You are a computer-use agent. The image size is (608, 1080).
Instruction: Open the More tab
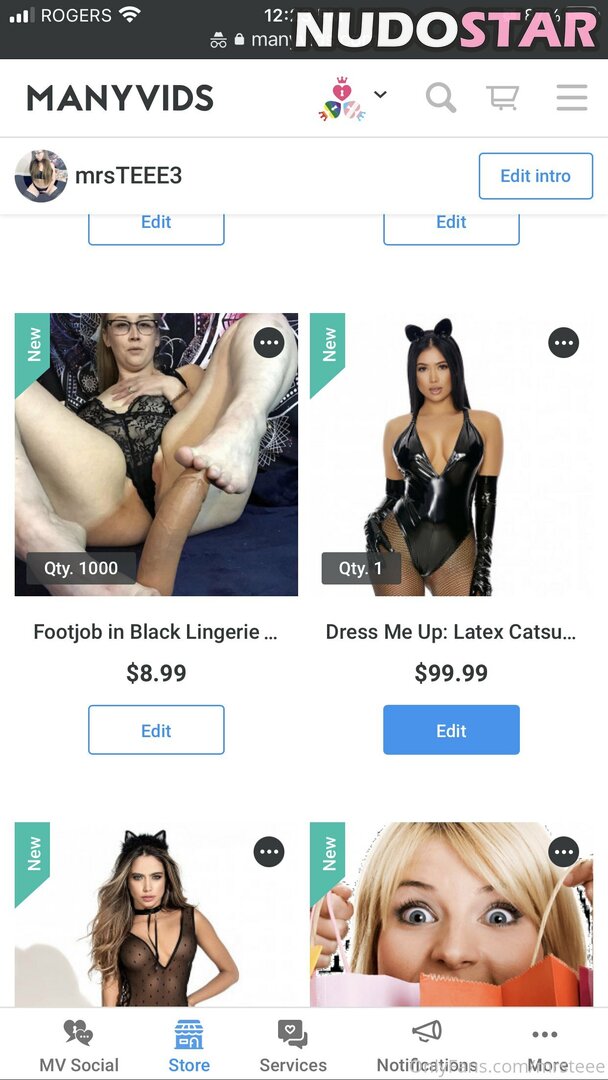(545, 1046)
